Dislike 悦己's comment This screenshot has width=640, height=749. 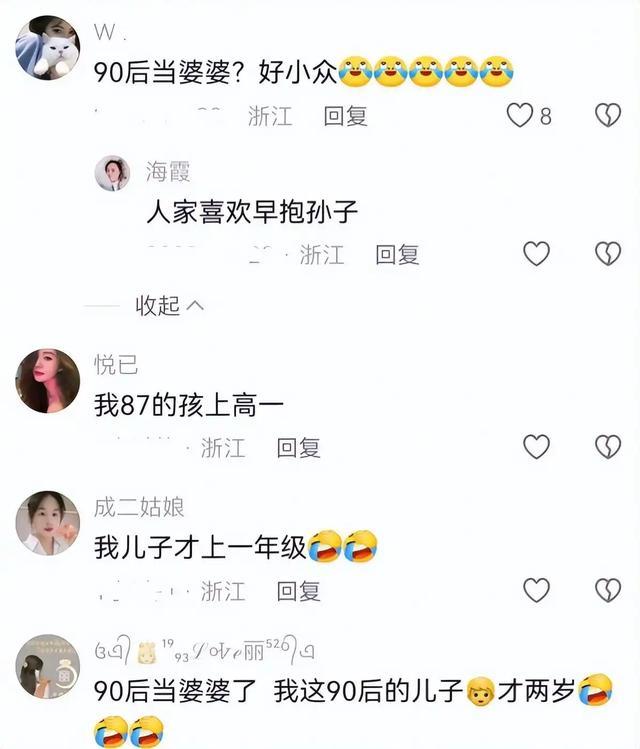(608, 447)
